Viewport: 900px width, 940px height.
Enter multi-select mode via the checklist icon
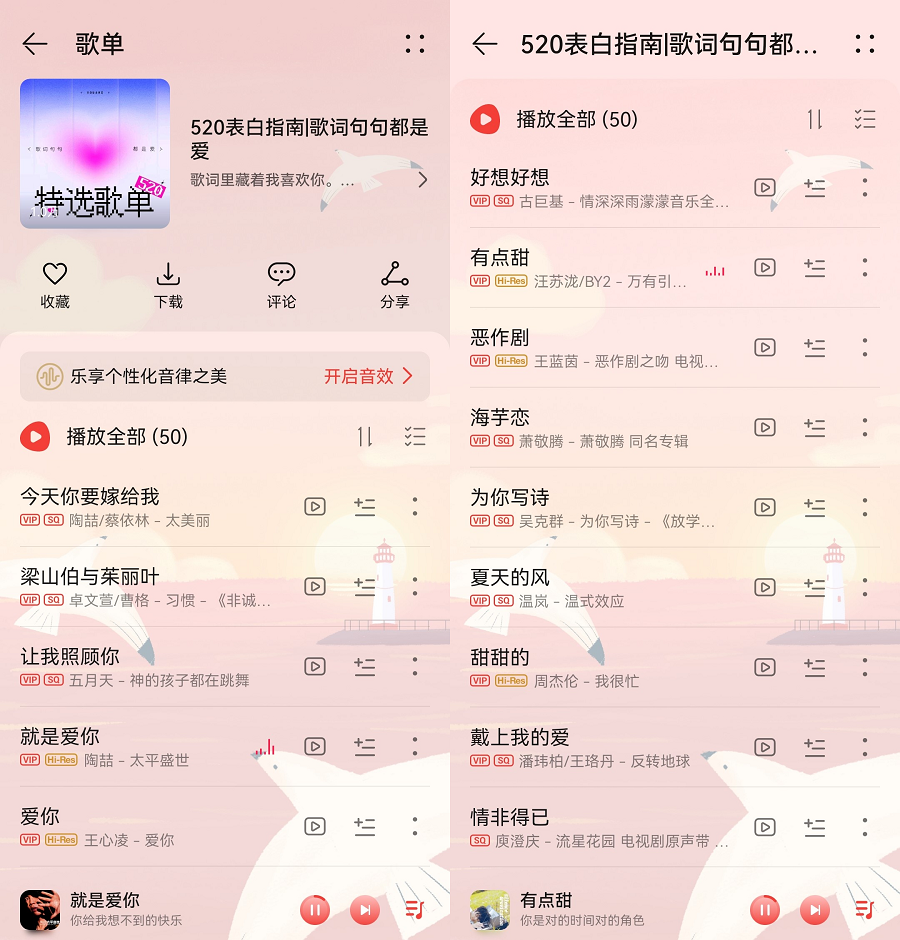(x=415, y=437)
